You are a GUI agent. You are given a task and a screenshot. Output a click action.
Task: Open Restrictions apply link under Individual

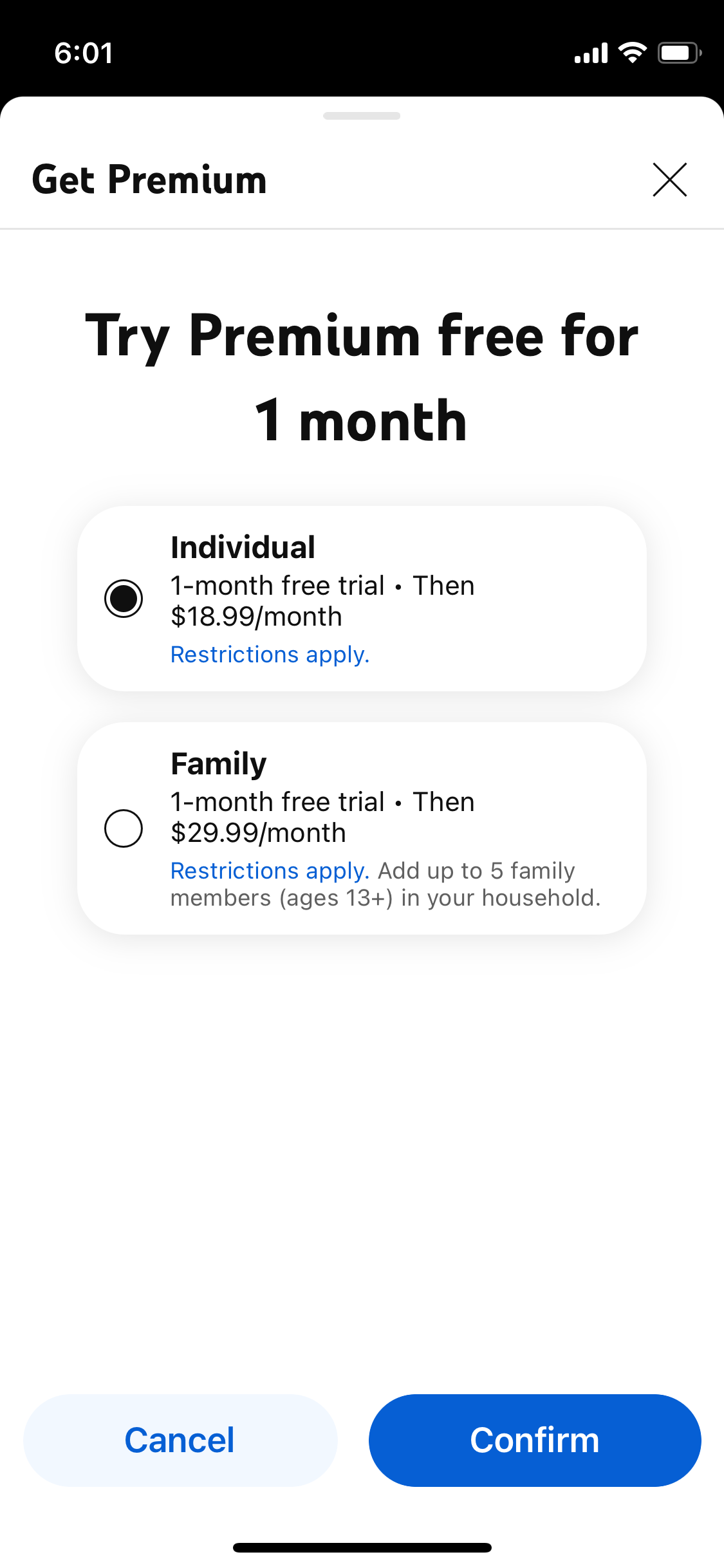point(270,655)
